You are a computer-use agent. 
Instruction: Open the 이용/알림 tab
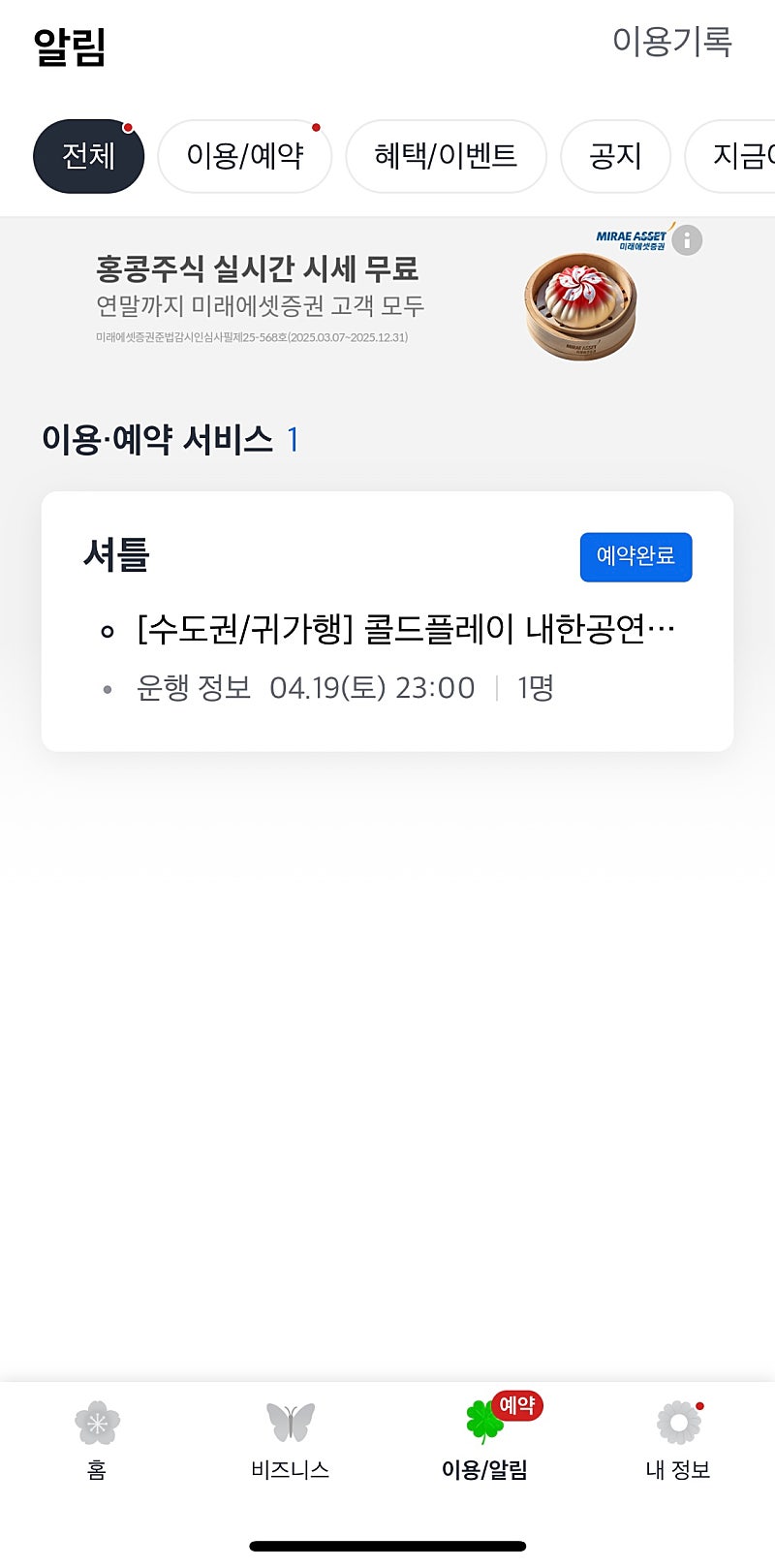point(484,1440)
